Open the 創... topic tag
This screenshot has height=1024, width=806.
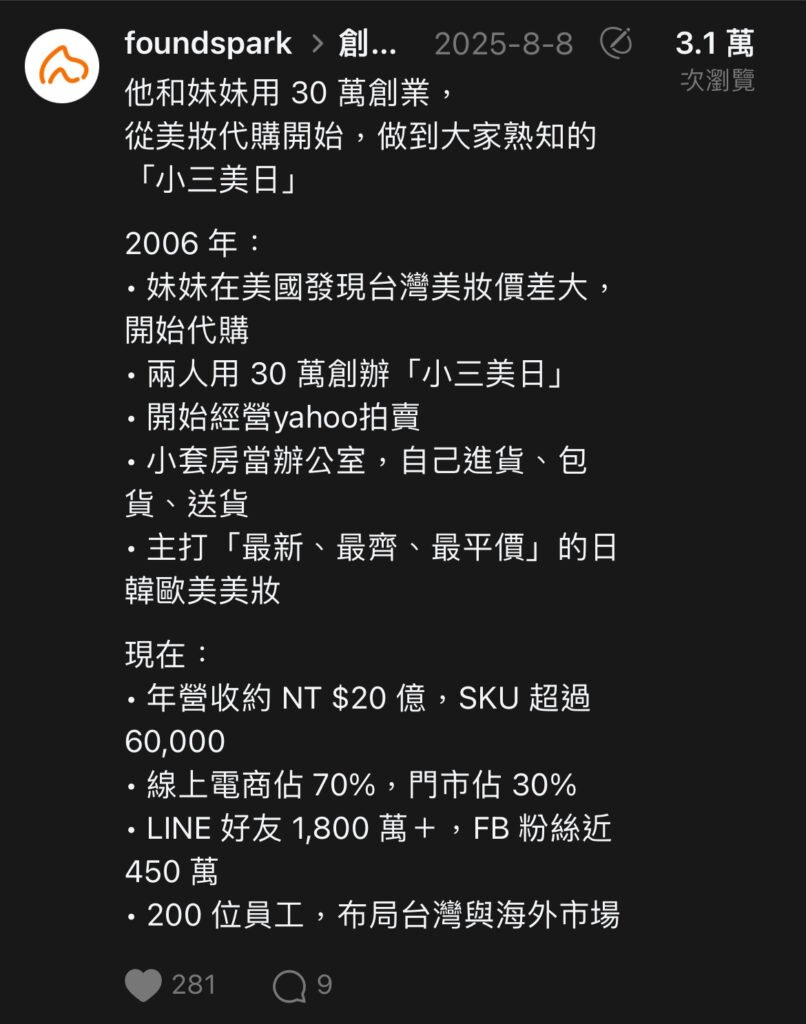(367, 43)
